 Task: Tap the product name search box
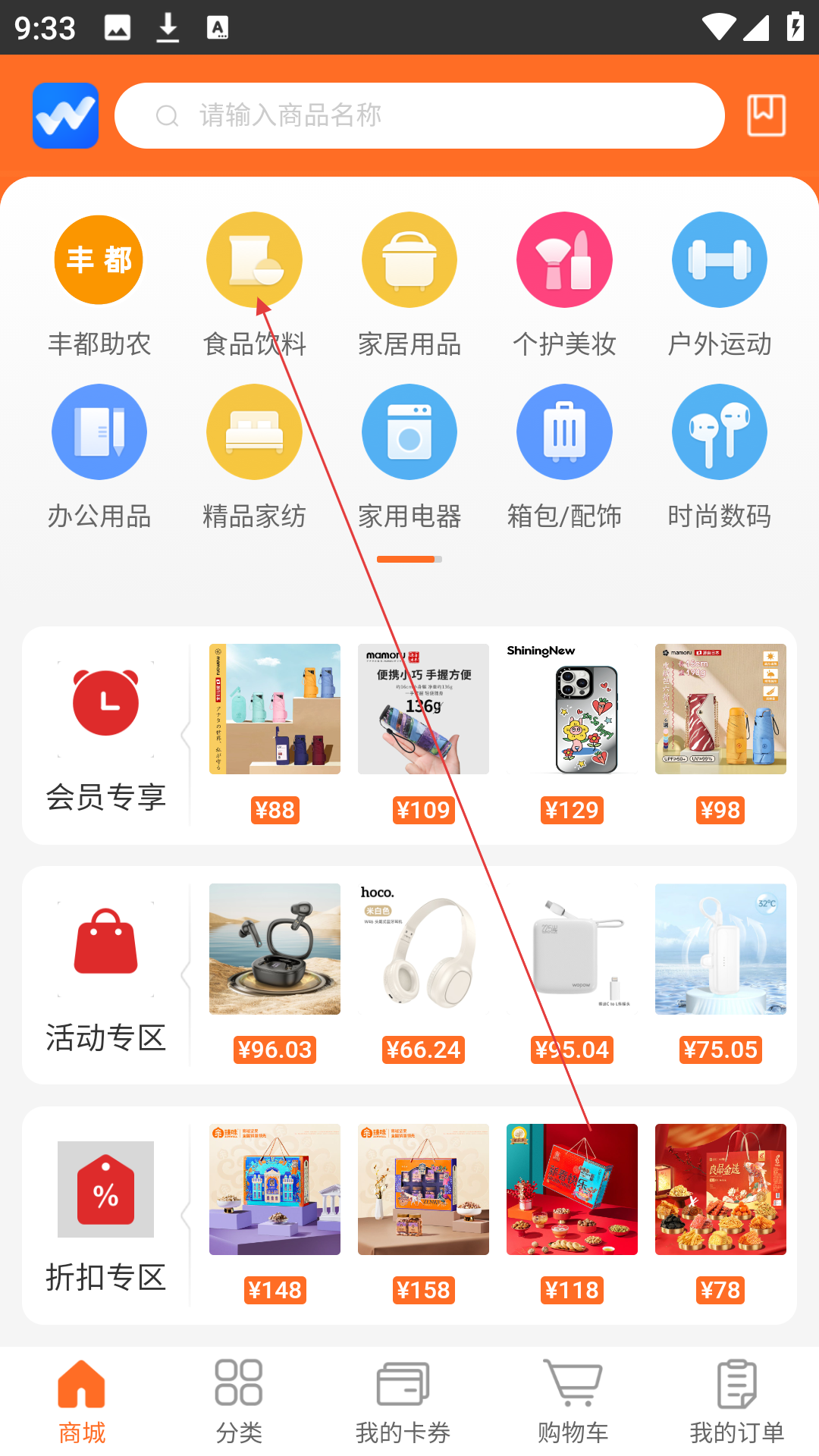[x=419, y=115]
